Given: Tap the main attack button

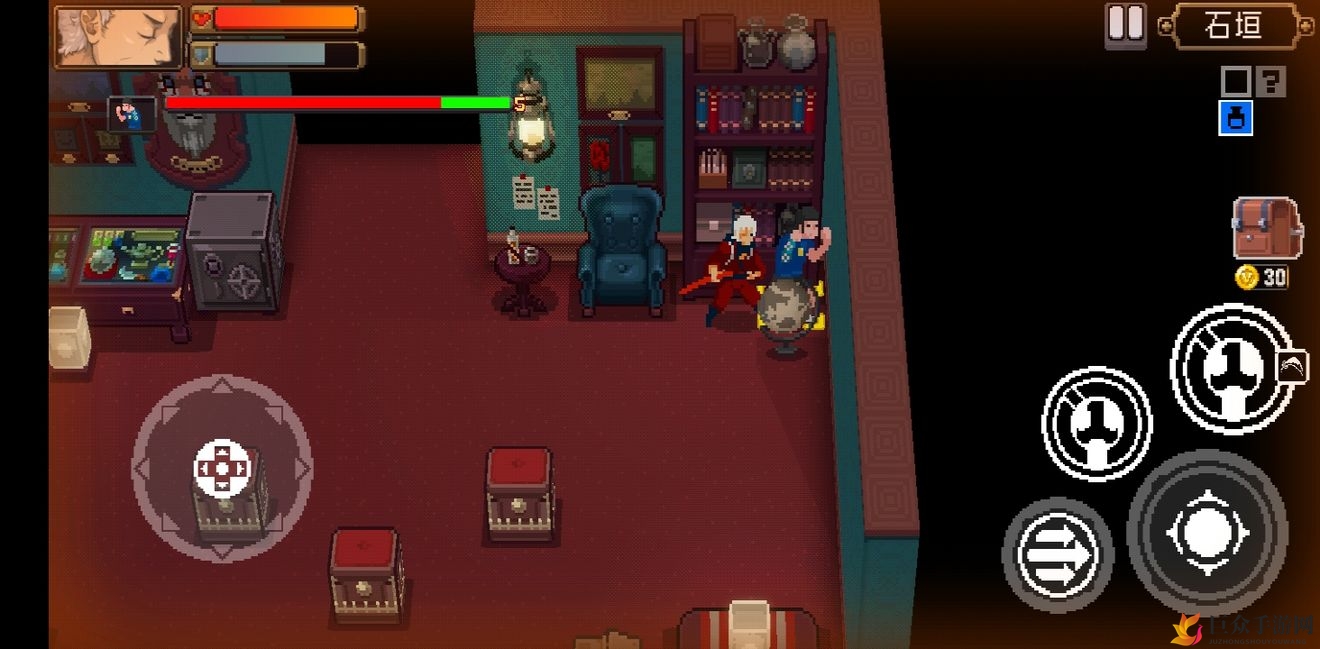Looking at the screenshot, I should [1206, 530].
